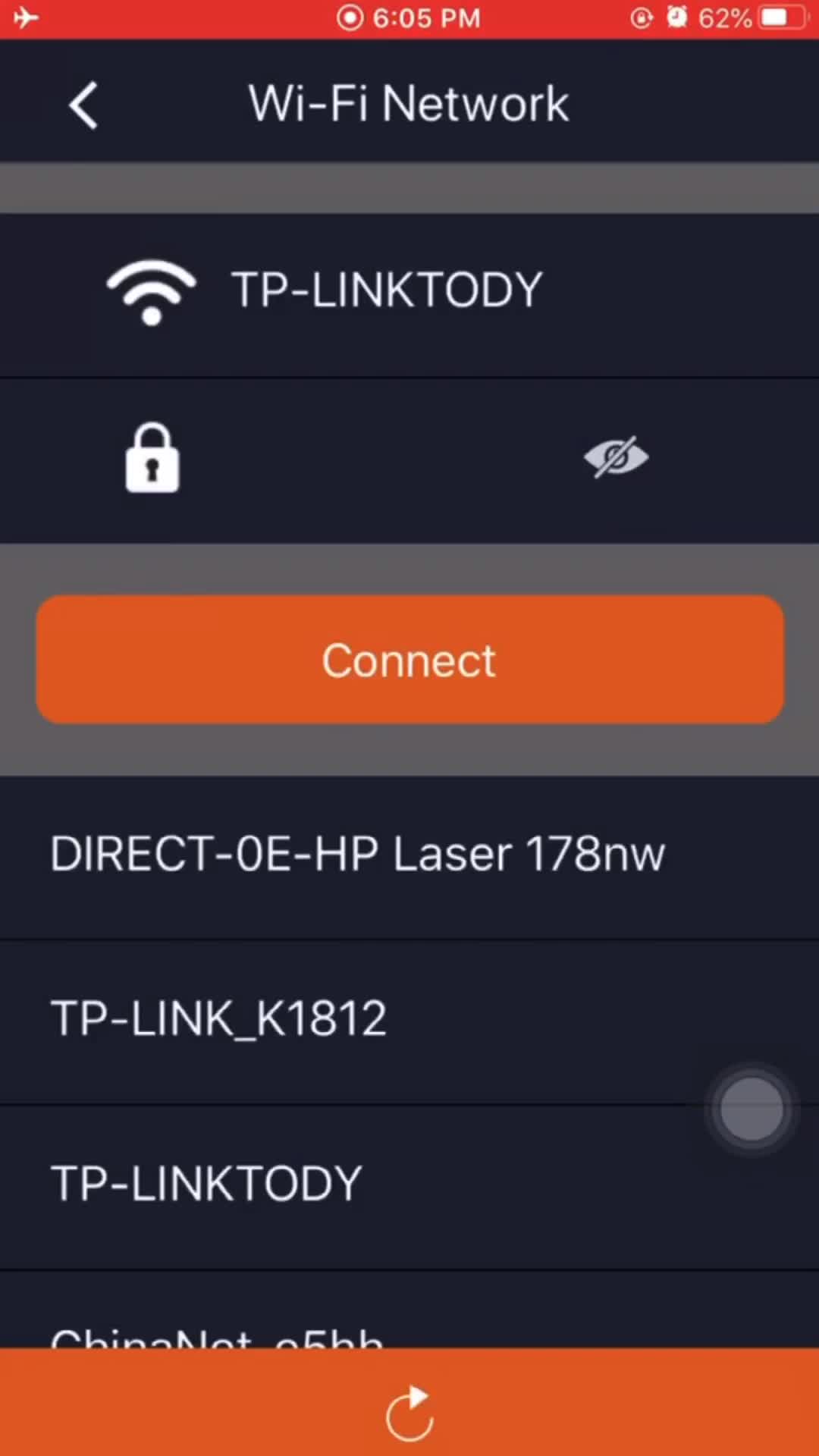819x1456 pixels.
Task: Refresh the Wi-Fi network list
Action: point(409,1412)
